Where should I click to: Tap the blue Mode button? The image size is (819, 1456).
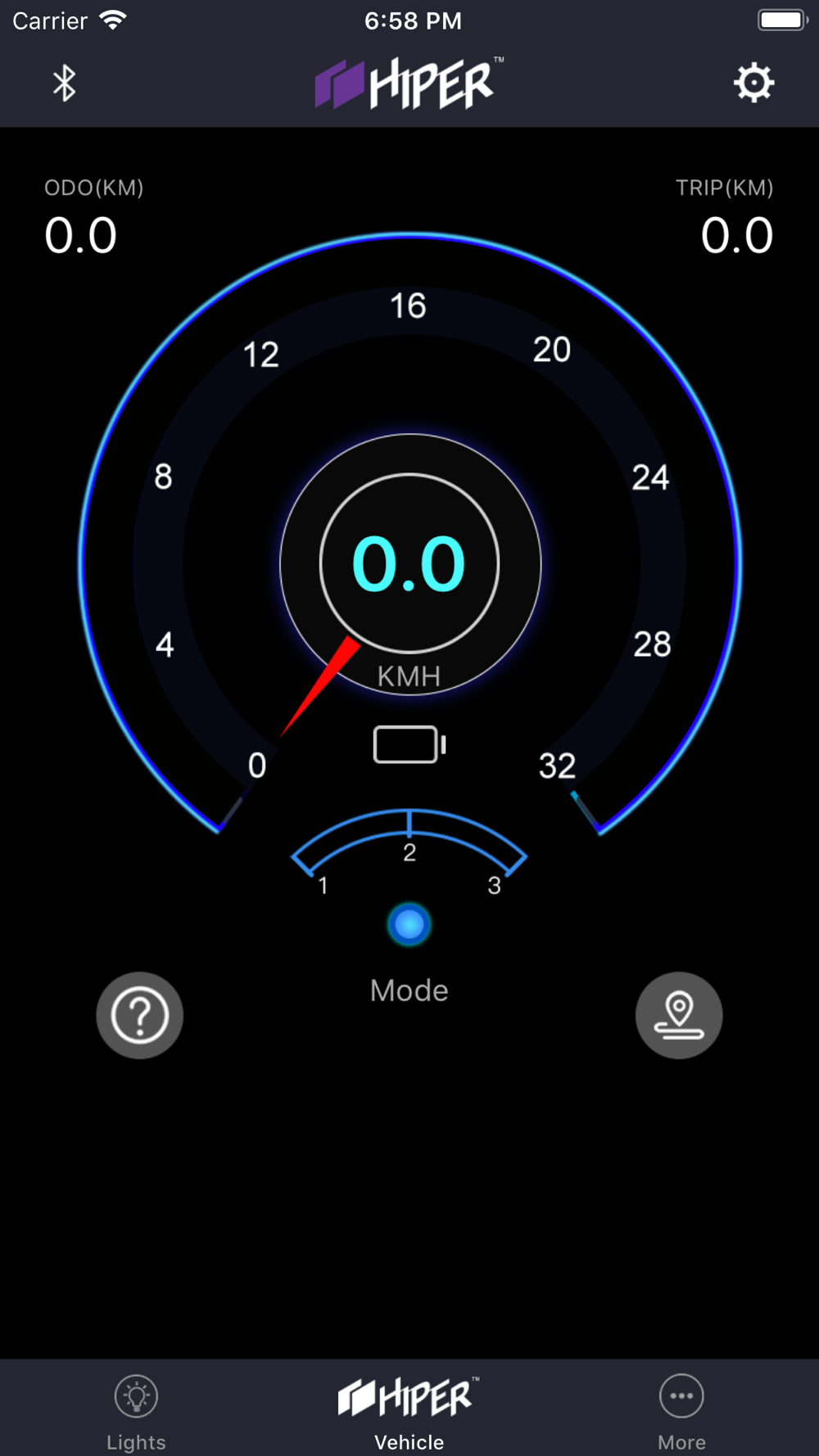pyautogui.click(x=409, y=925)
